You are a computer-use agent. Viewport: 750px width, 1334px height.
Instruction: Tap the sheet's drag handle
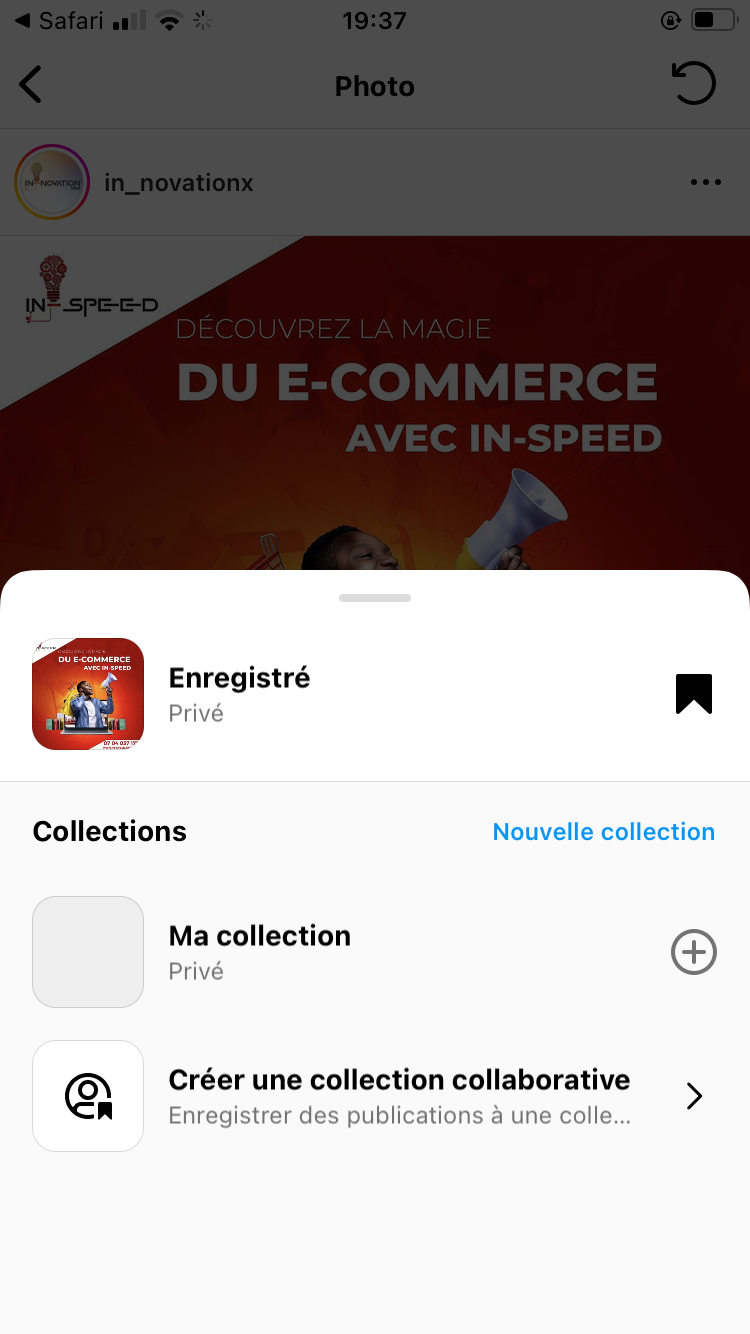tap(375, 598)
